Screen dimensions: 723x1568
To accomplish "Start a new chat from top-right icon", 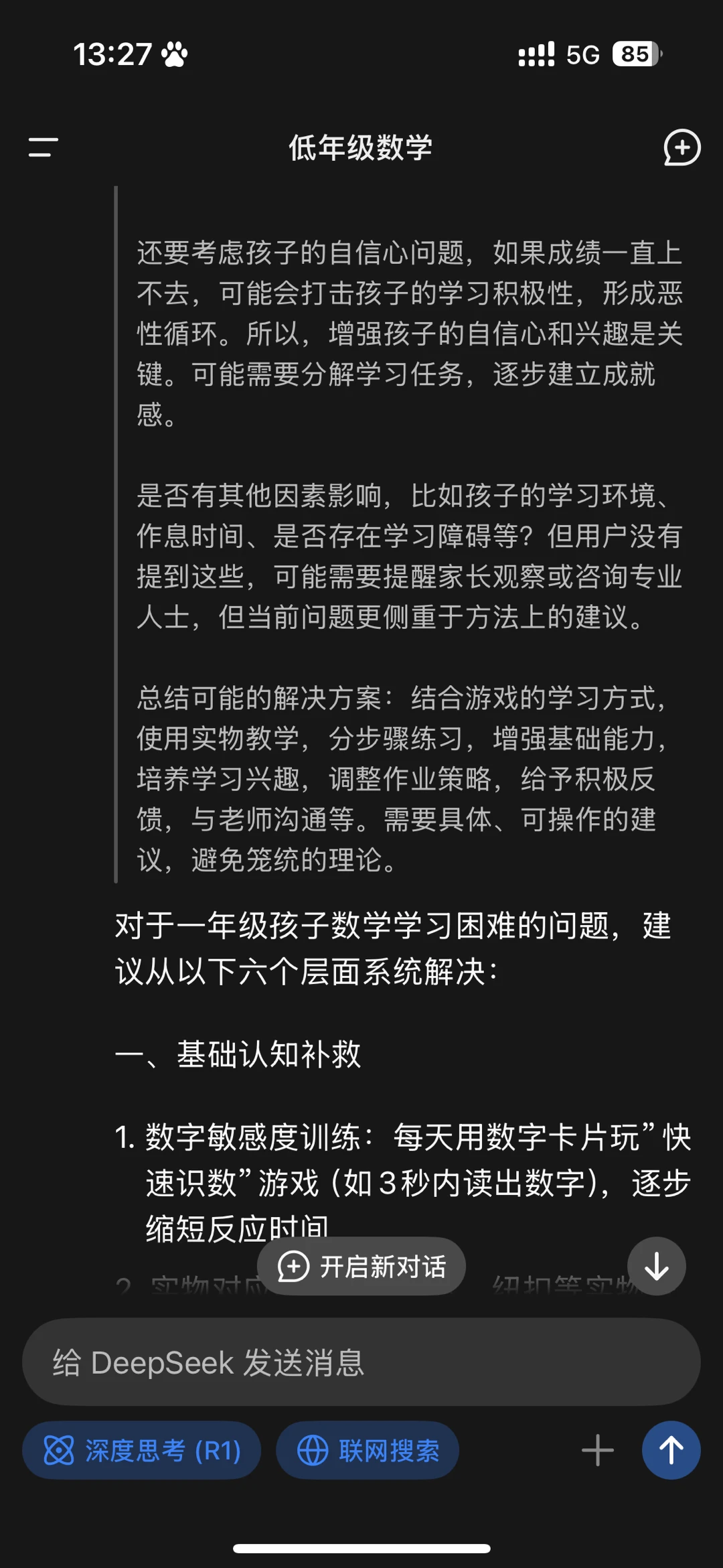I will point(681,147).
